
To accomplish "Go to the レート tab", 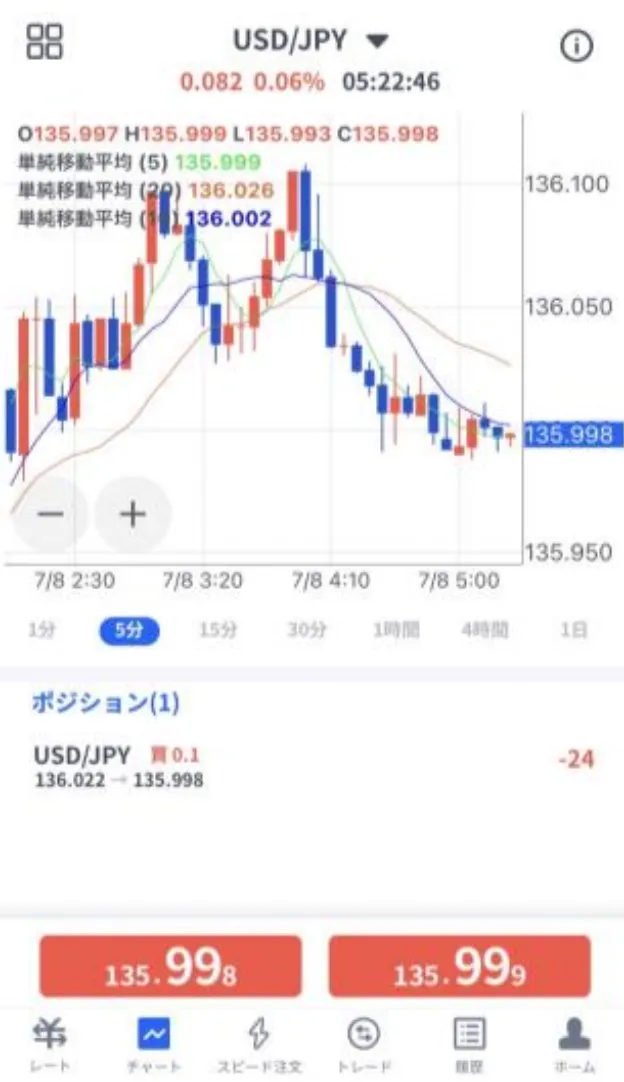I will pyautogui.click(x=50, y=1044).
